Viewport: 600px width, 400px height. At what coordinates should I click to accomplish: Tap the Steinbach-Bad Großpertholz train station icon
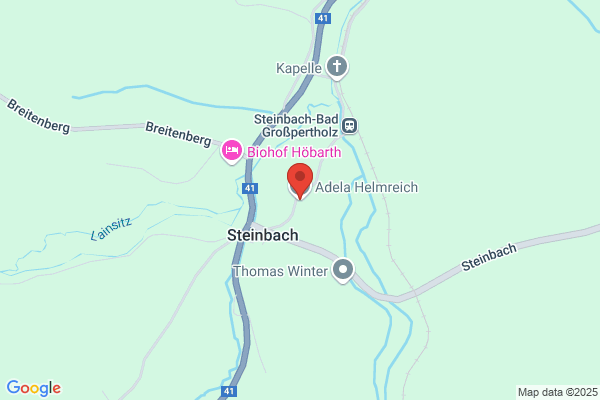click(349, 126)
